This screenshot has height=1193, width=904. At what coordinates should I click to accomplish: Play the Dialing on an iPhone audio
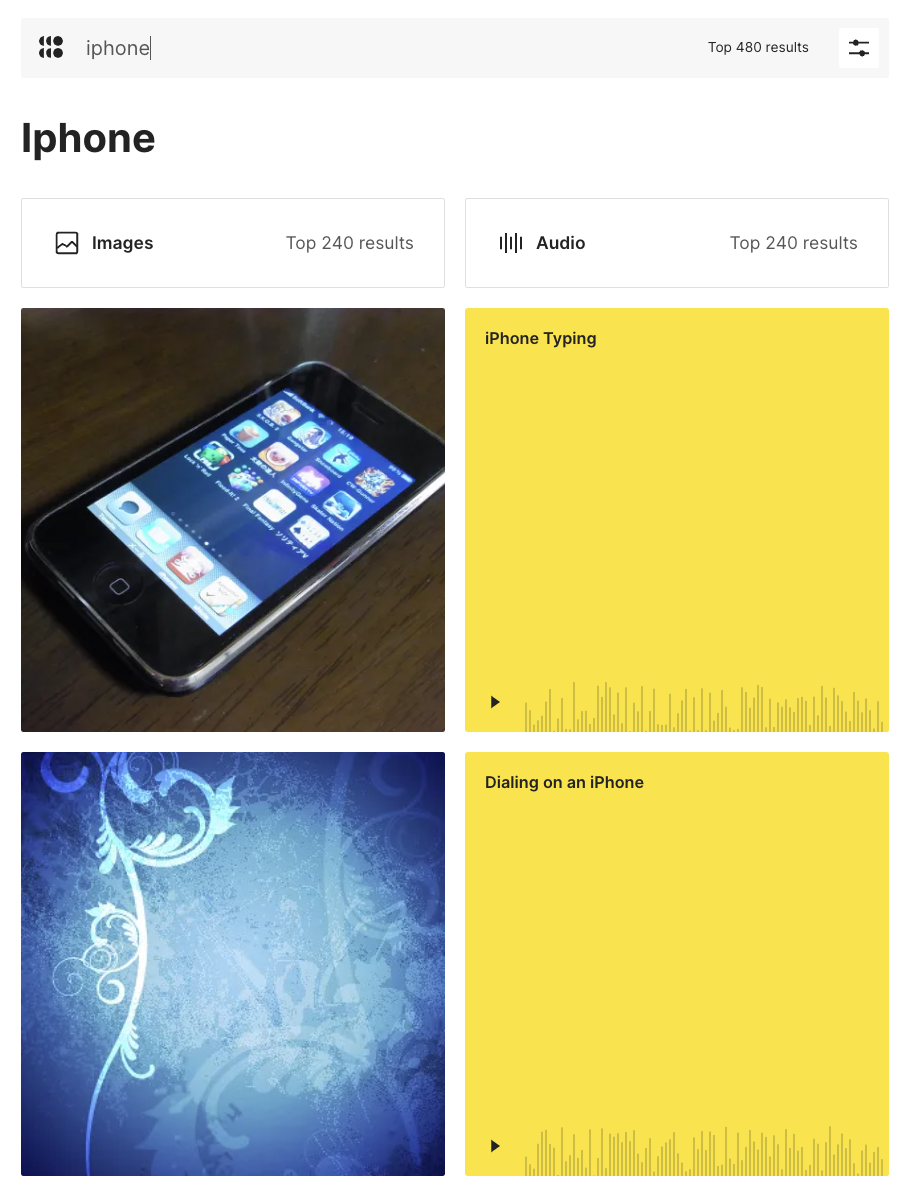pyautogui.click(x=495, y=1146)
